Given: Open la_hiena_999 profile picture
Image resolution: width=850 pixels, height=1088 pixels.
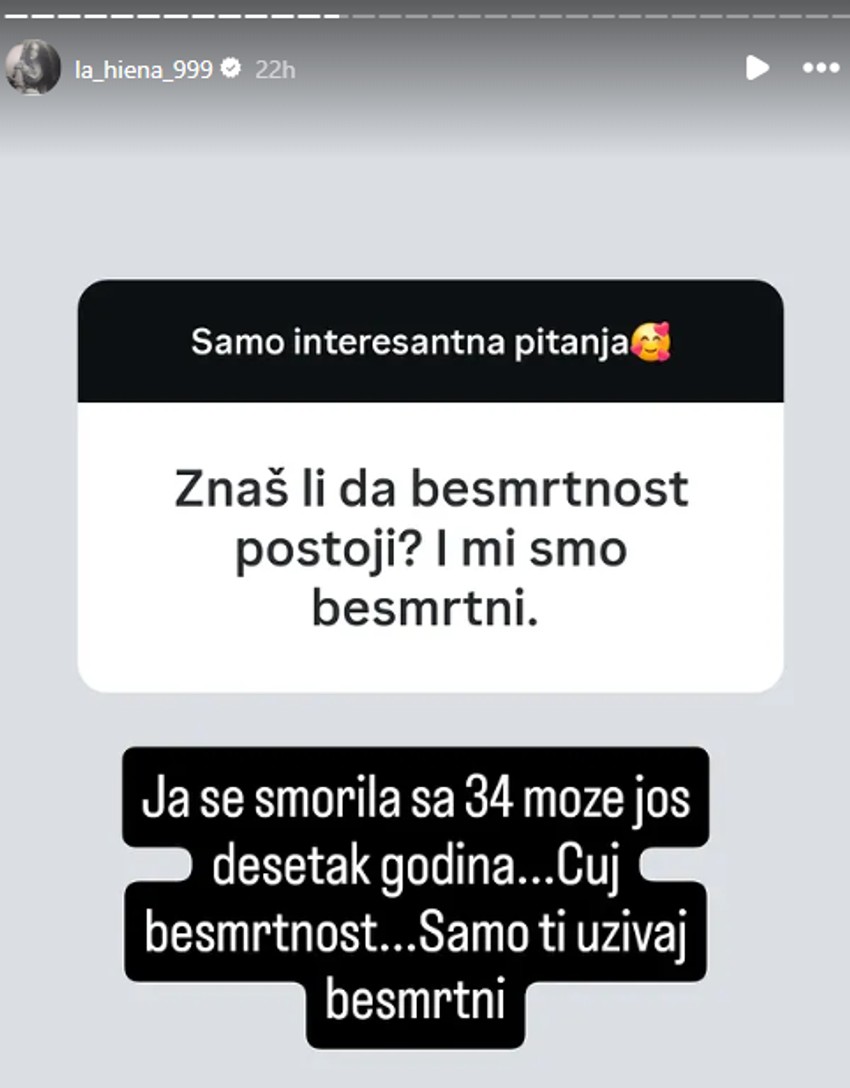Looking at the screenshot, I should coord(32,68).
